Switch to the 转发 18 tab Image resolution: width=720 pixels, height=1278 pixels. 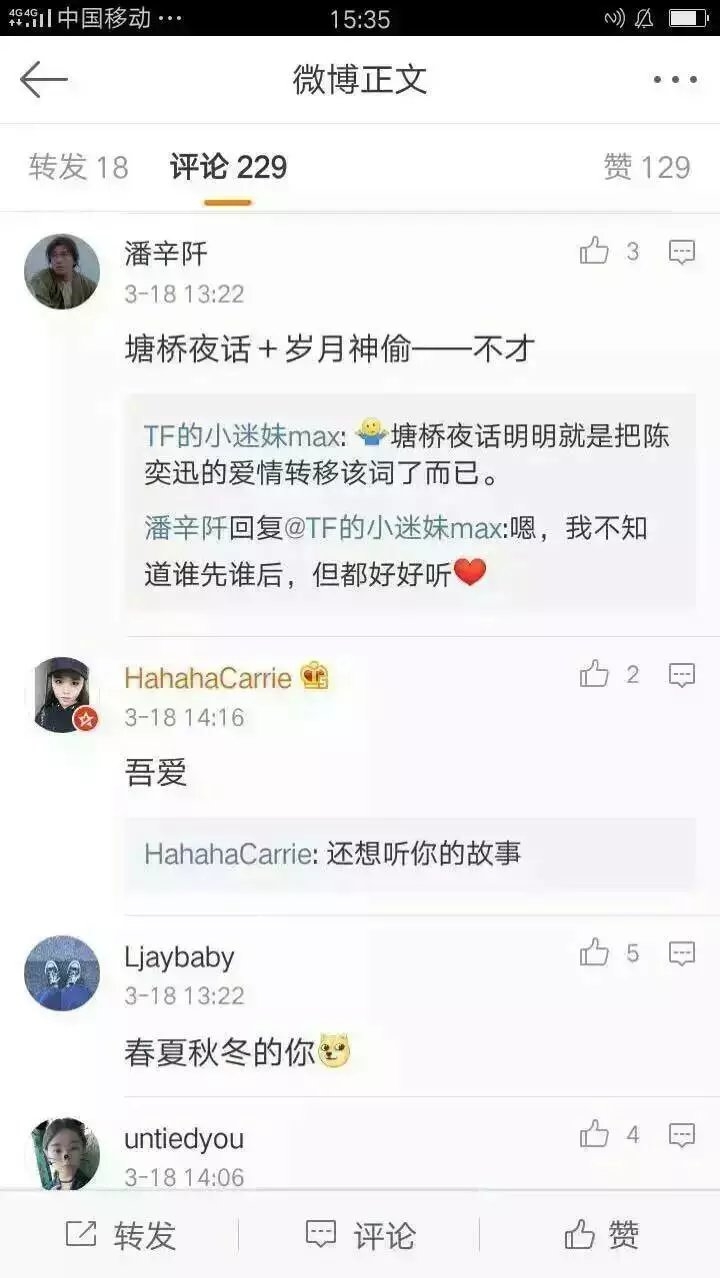point(79,167)
